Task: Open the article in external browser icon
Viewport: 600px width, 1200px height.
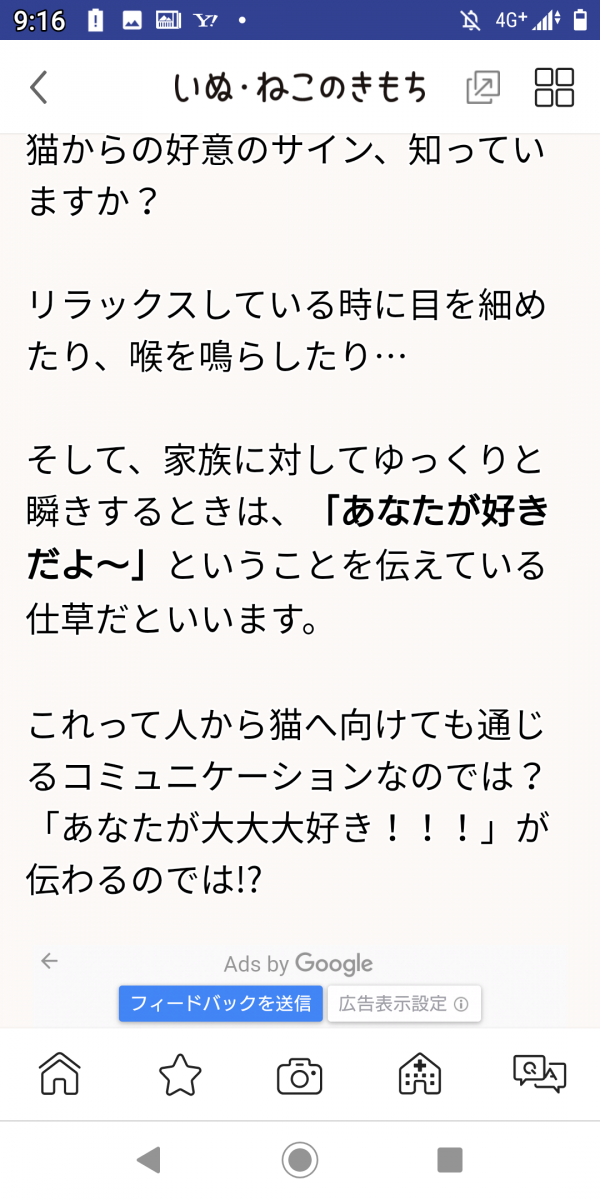Action: tap(483, 88)
